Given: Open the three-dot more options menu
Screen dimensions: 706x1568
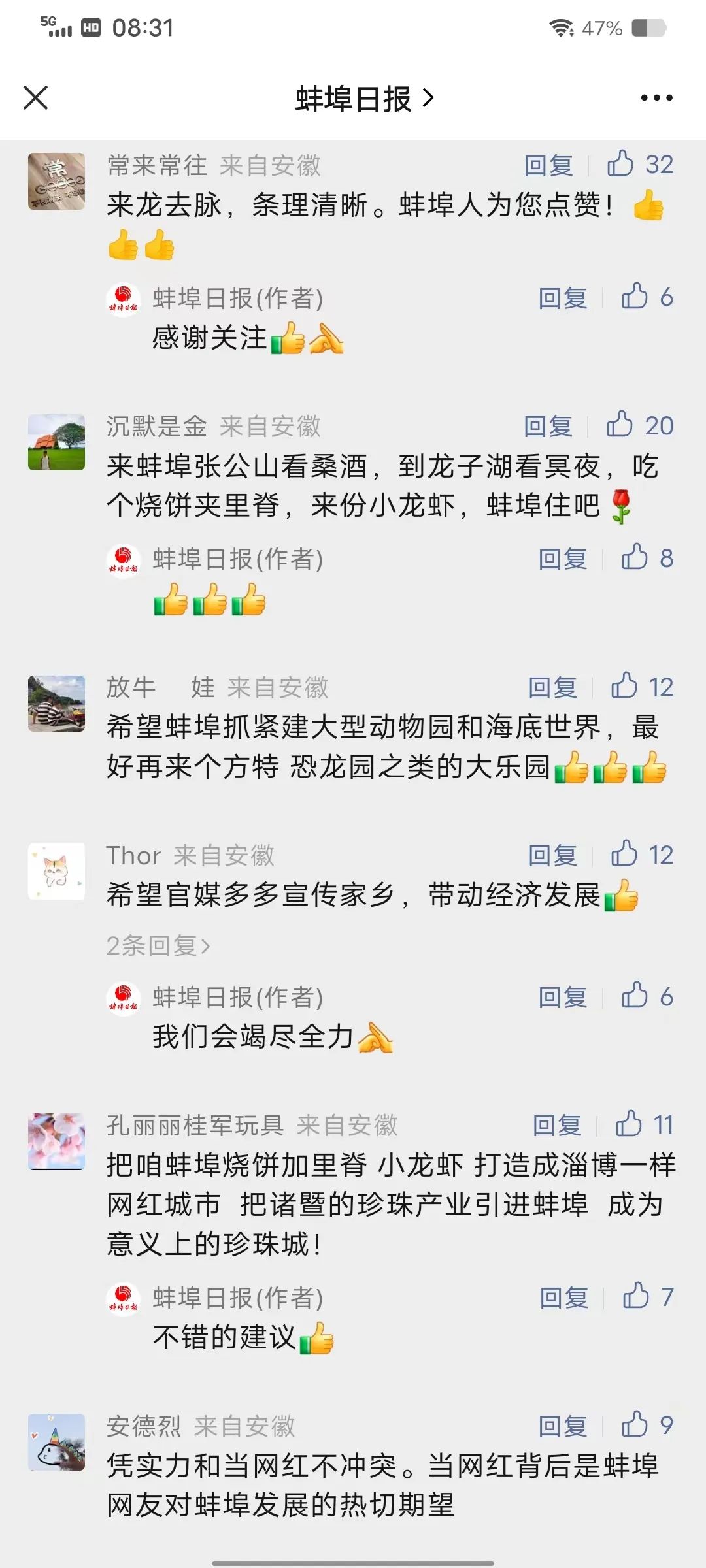Looking at the screenshot, I should pyautogui.click(x=656, y=98).
